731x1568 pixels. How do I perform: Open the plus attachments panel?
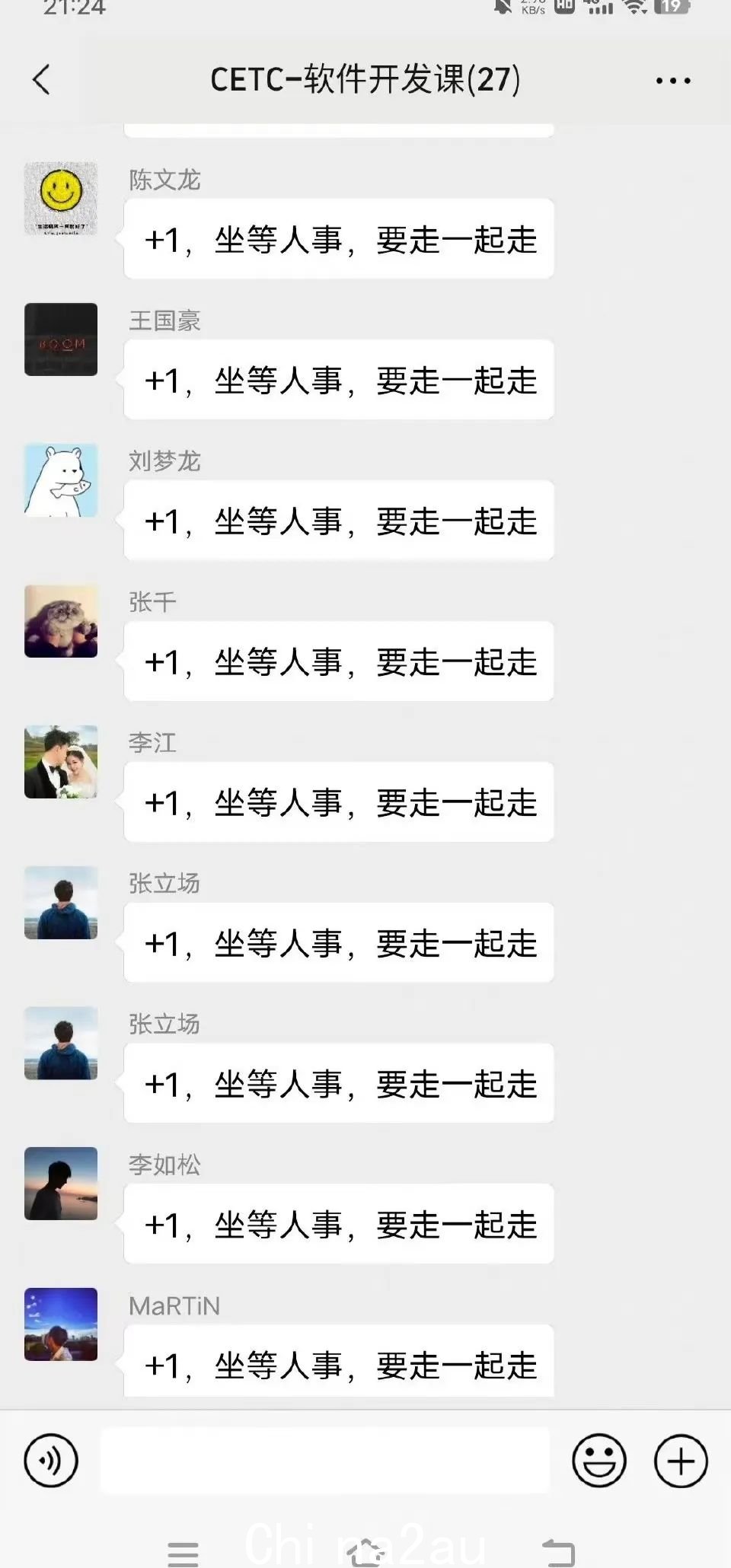[x=681, y=1461]
